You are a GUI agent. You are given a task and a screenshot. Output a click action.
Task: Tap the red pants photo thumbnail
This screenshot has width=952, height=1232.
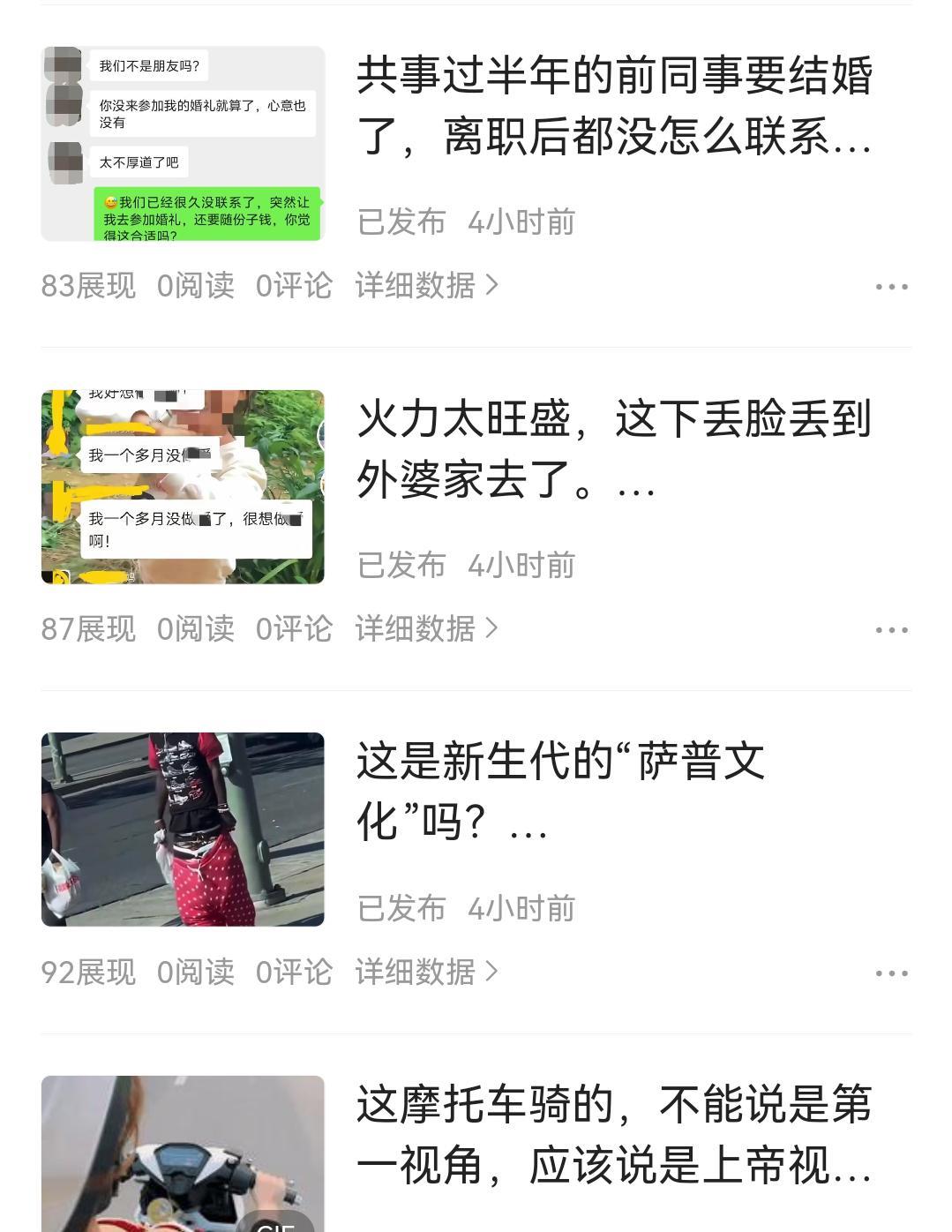(183, 830)
